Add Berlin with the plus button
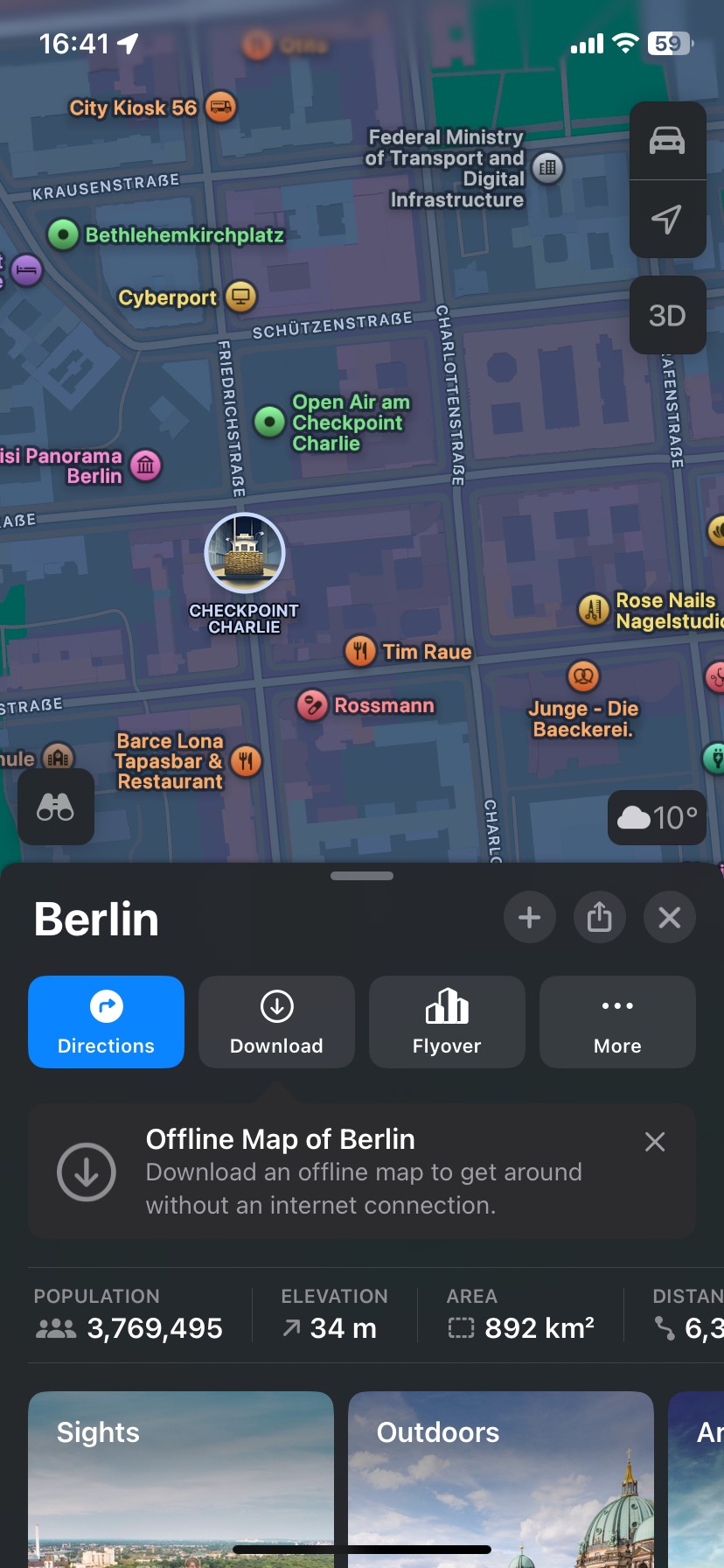 tap(529, 918)
